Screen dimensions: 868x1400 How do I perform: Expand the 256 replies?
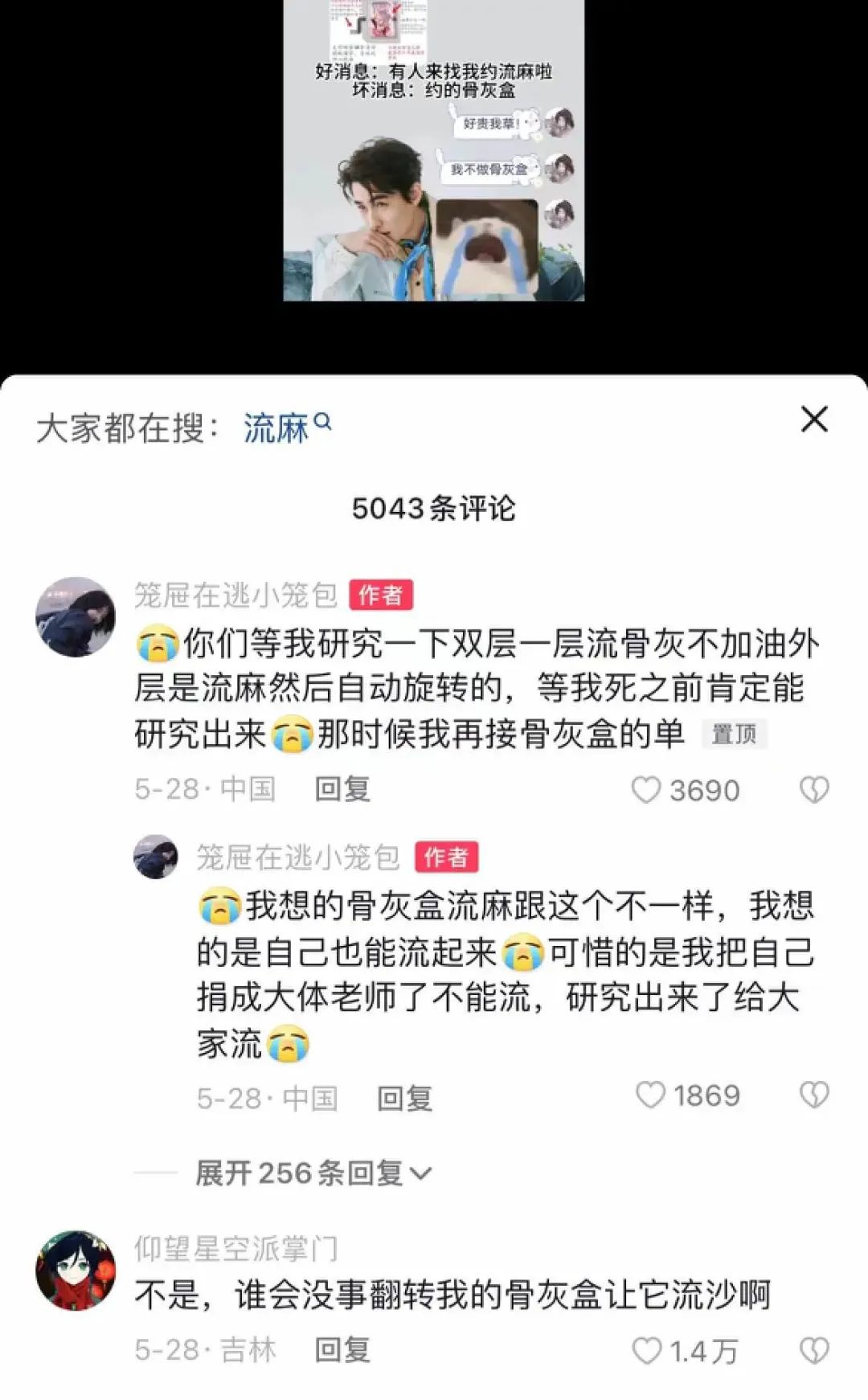313,1173
